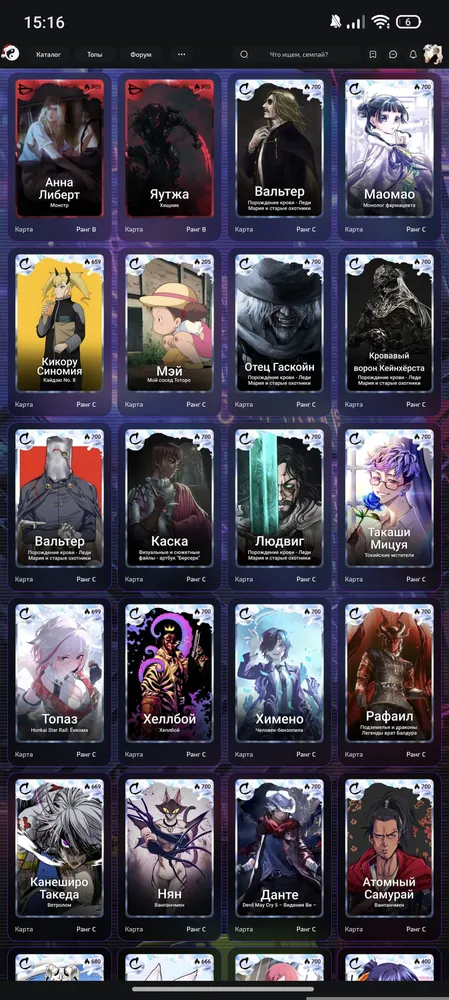Select the Атомный Самурай card
The image size is (449, 1000).
coord(389,856)
